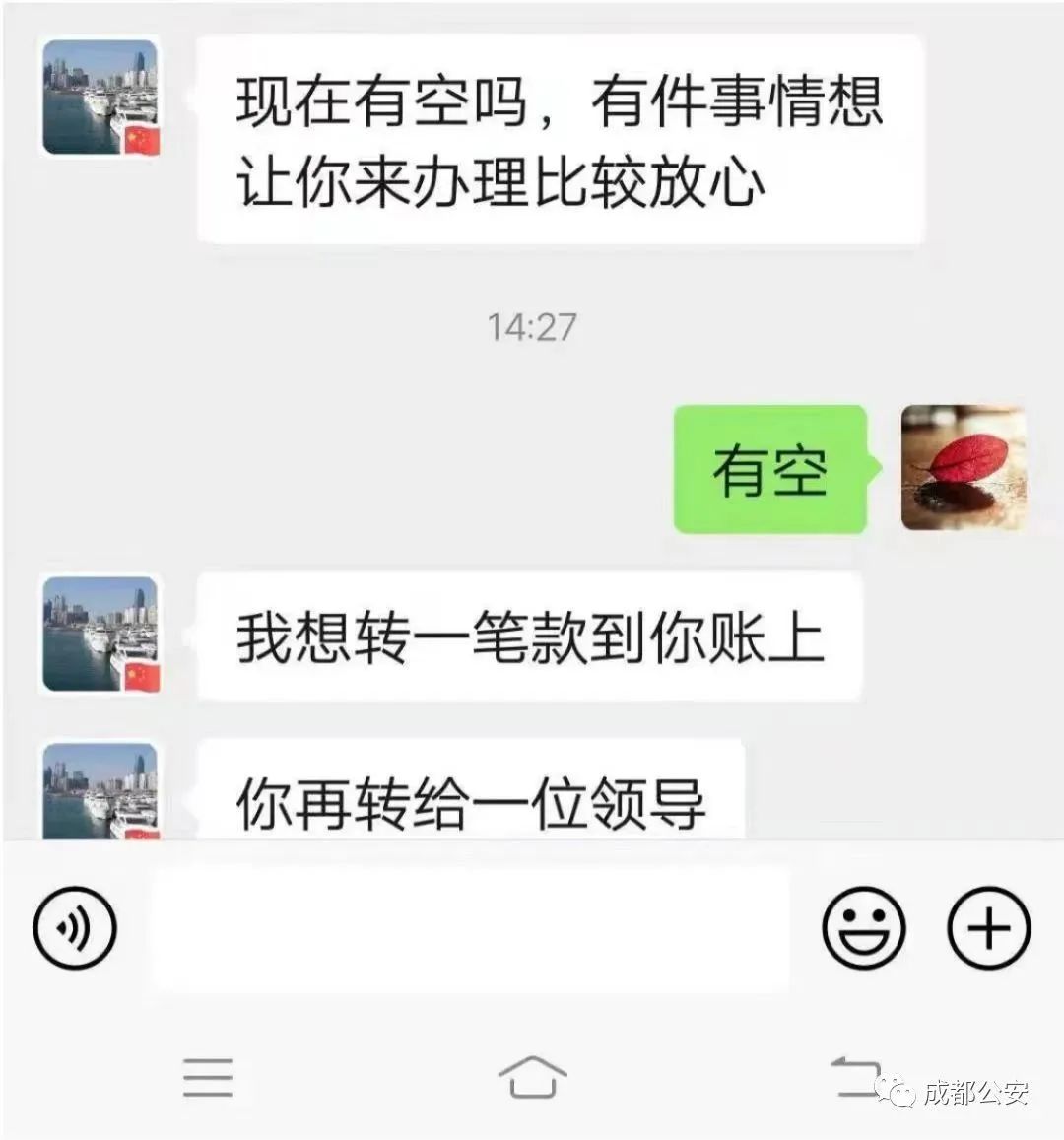
Task: Open the emoji sticker panel
Action: click(x=863, y=928)
